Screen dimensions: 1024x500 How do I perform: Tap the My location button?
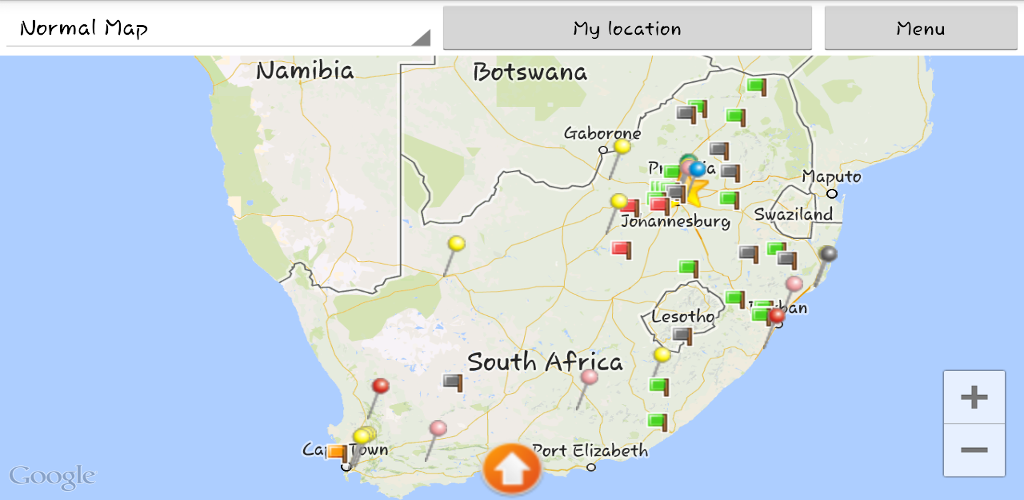tap(627, 29)
